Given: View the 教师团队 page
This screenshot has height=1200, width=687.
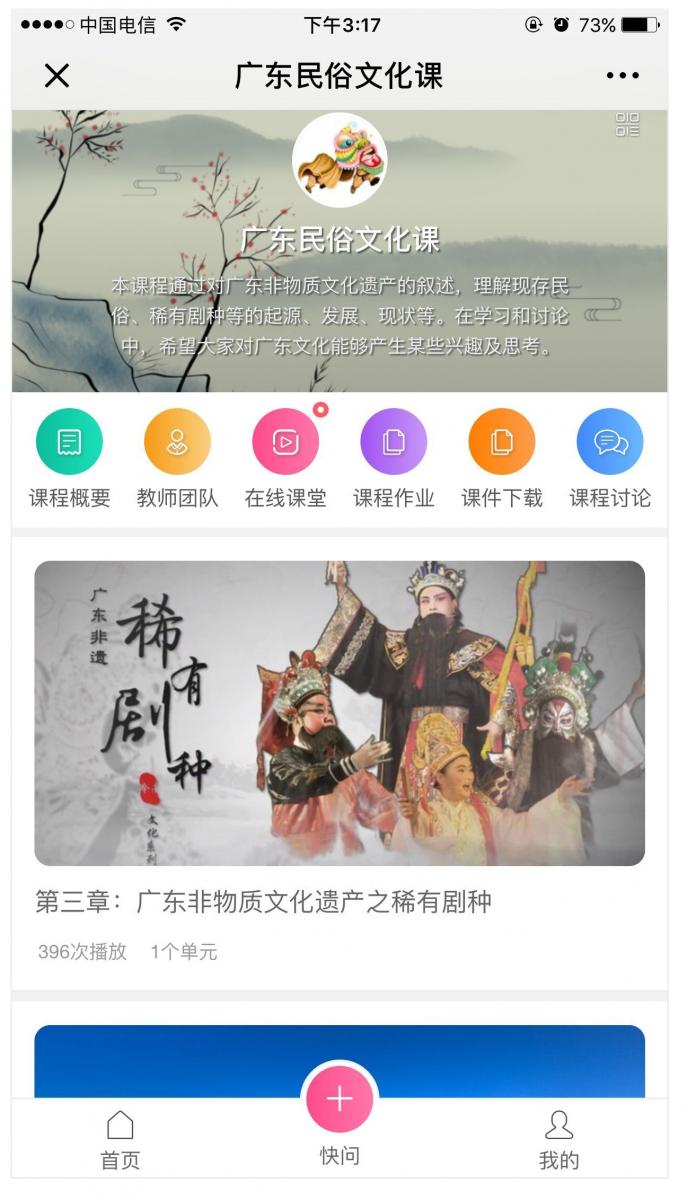Looking at the screenshot, I should (x=177, y=443).
